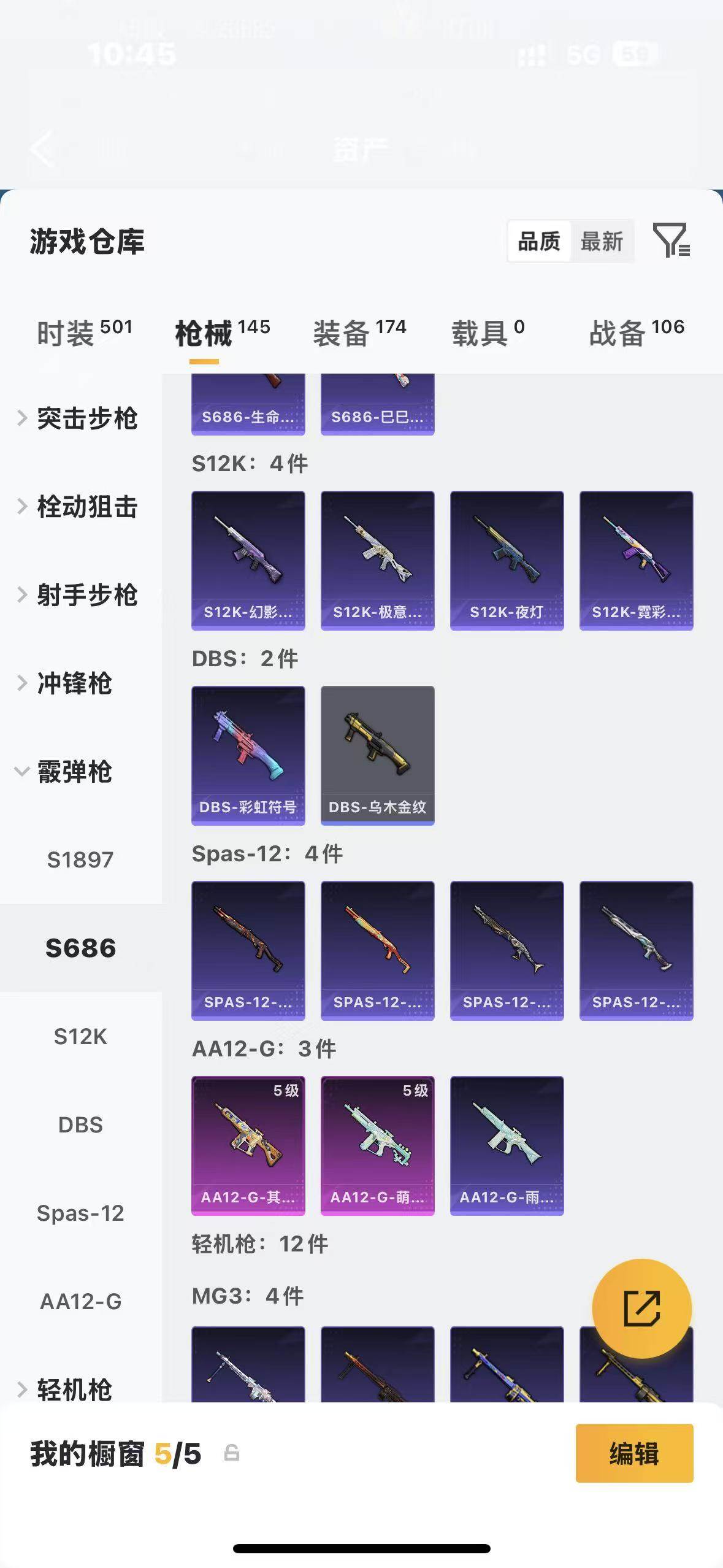
Task: Expand the 冲锋枪 category
Action: click(65, 683)
